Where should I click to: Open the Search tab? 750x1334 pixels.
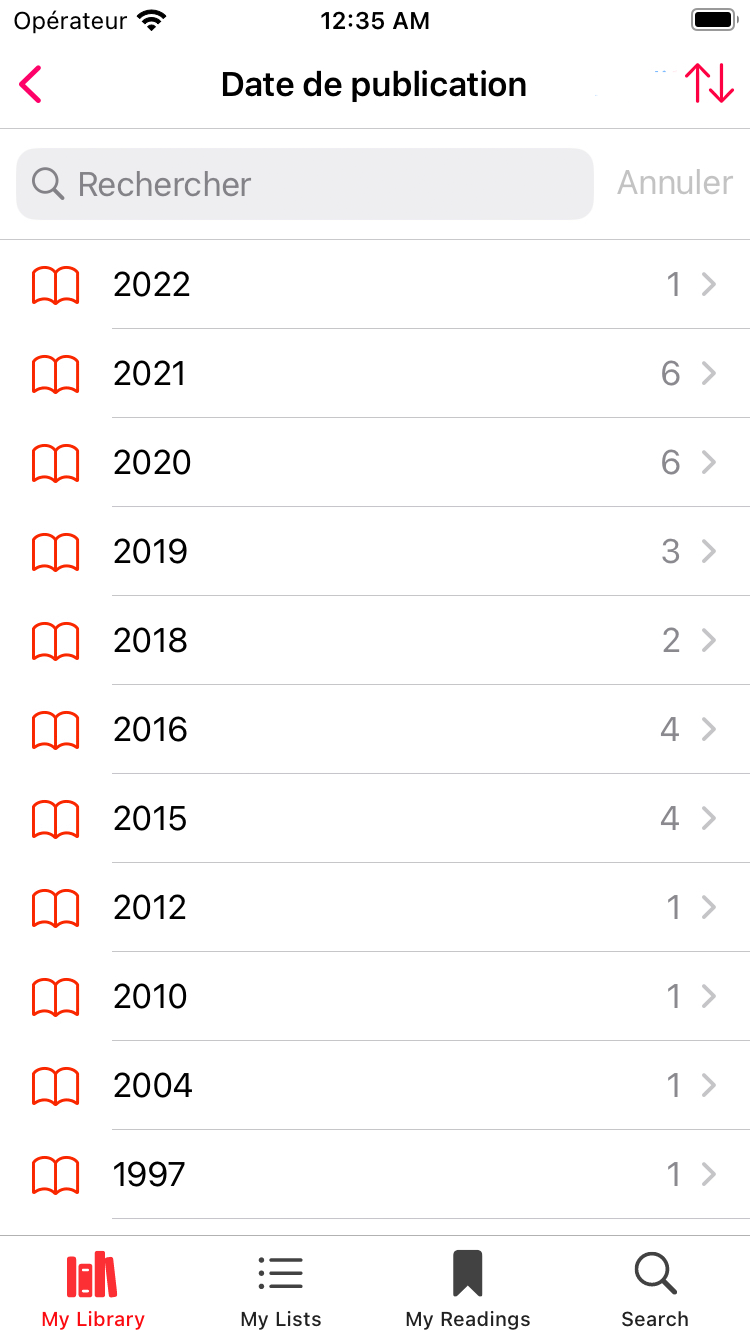pyautogui.click(x=655, y=1289)
